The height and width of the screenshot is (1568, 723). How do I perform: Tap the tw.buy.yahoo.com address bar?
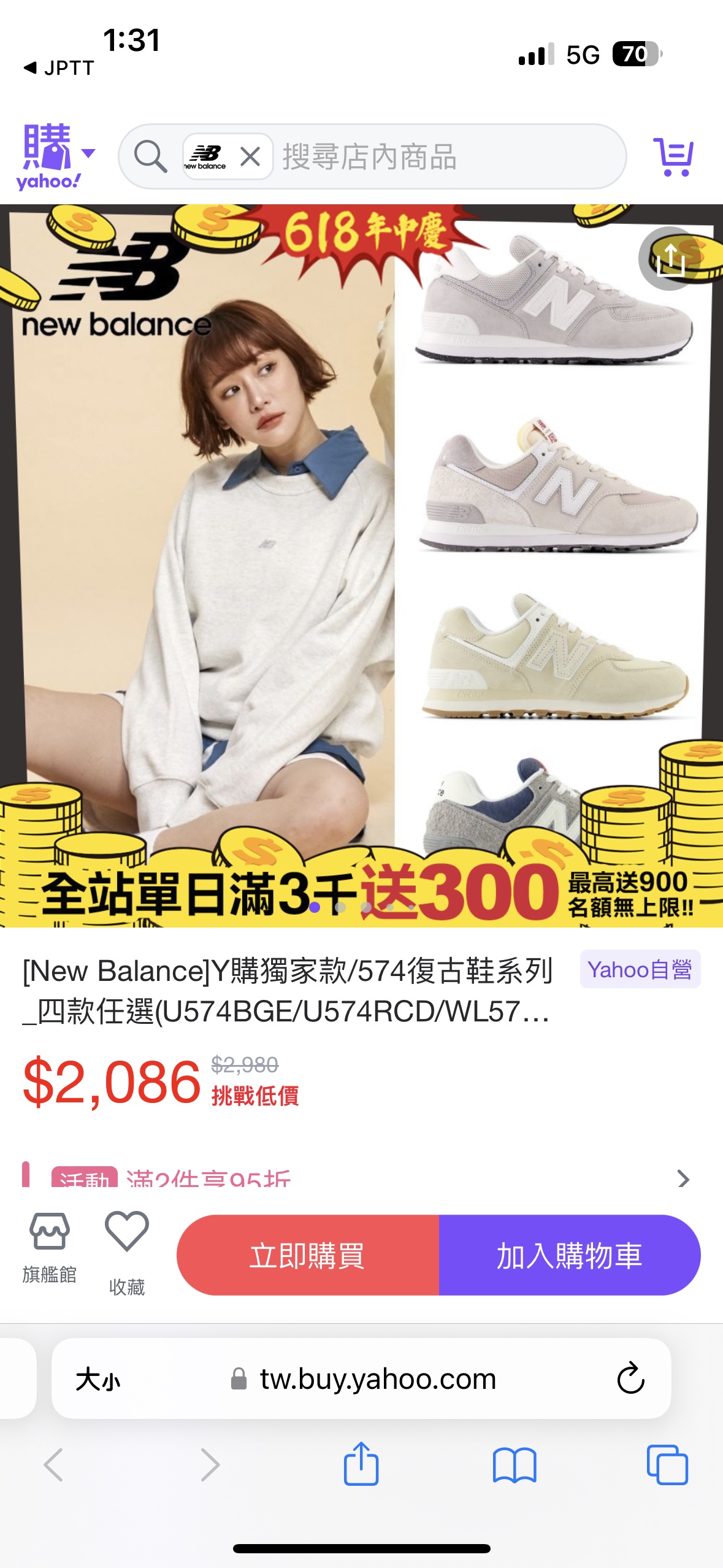377,1379
